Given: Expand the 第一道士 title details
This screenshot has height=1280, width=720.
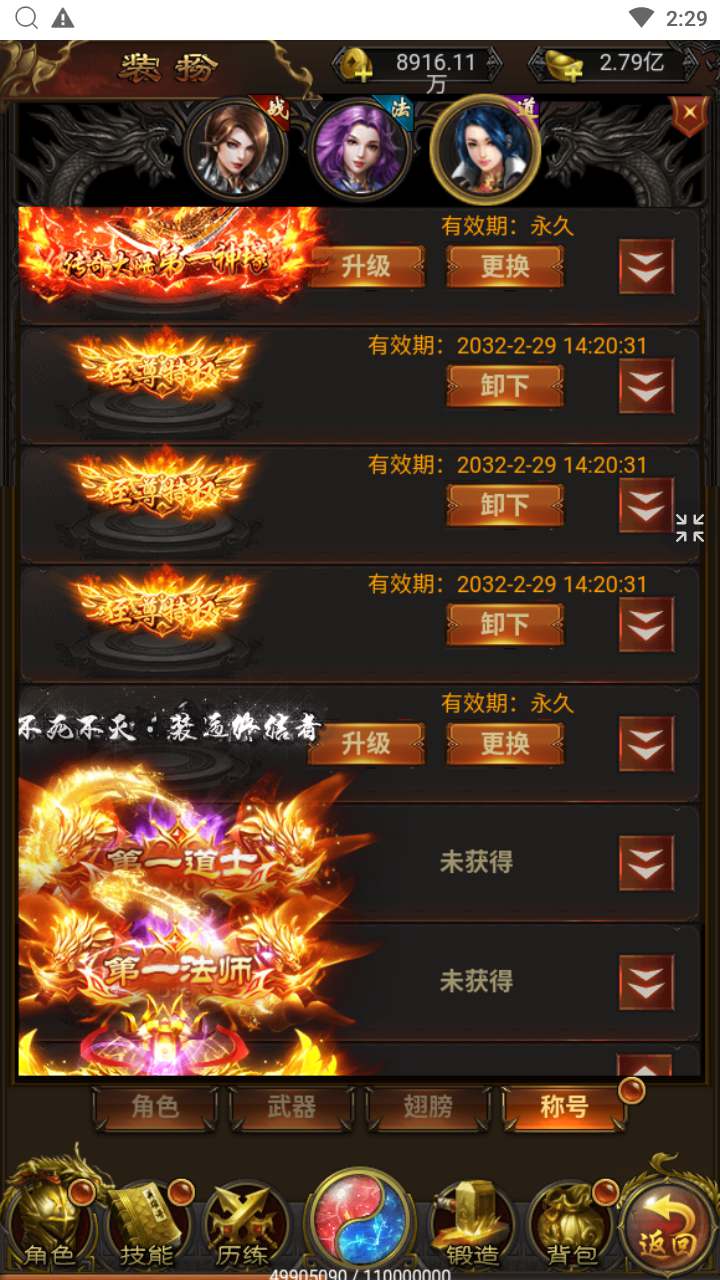Looking at the screenshot, I should click(x=646, y=863).
